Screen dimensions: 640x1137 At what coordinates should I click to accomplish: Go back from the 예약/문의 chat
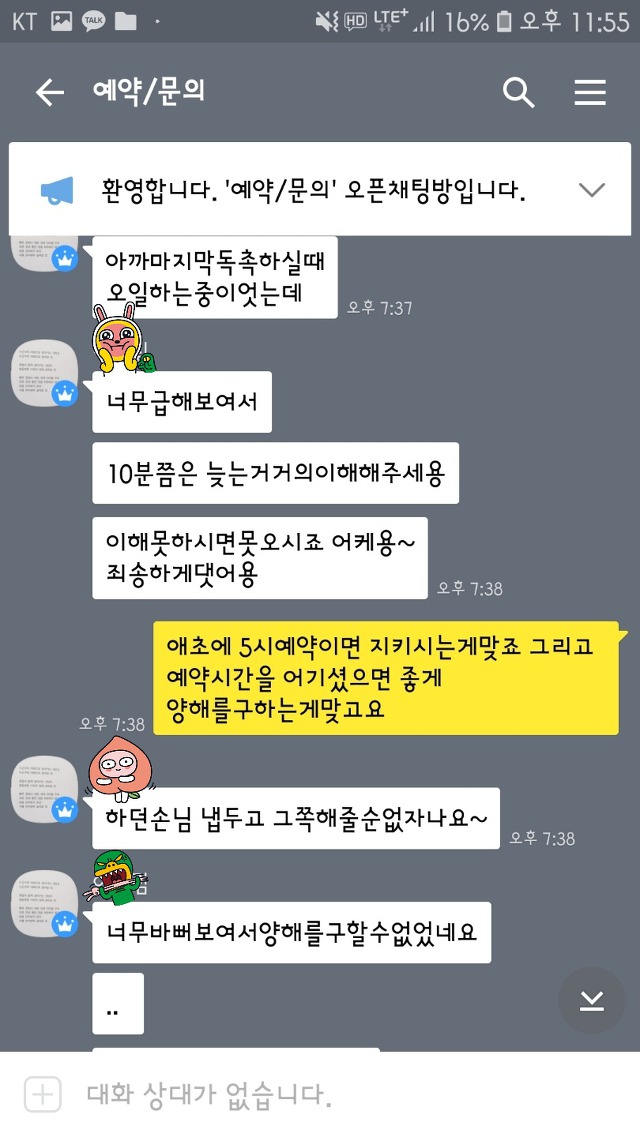click(49, 93)
